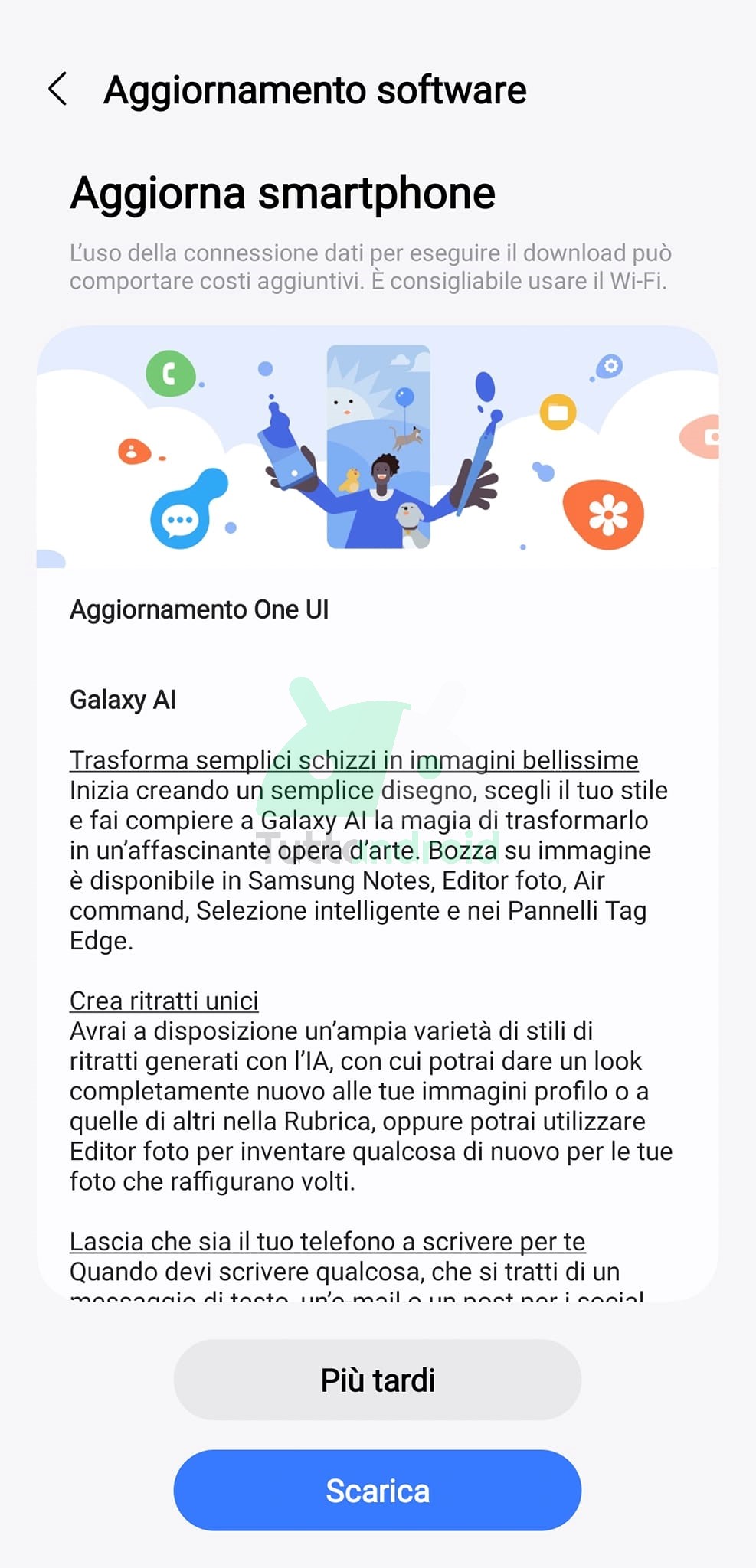The width and height of the screenshot is (756, 1568).
Task: Download the update with Scarica
Action: click(x=378, y=1490)
